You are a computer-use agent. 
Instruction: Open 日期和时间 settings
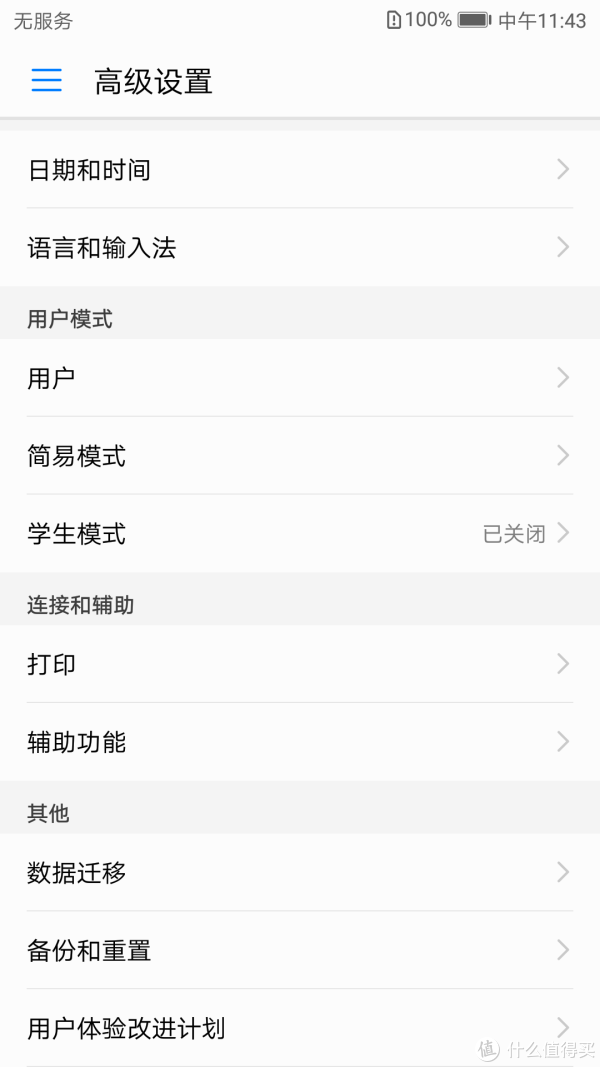click(x=300, y=169)
